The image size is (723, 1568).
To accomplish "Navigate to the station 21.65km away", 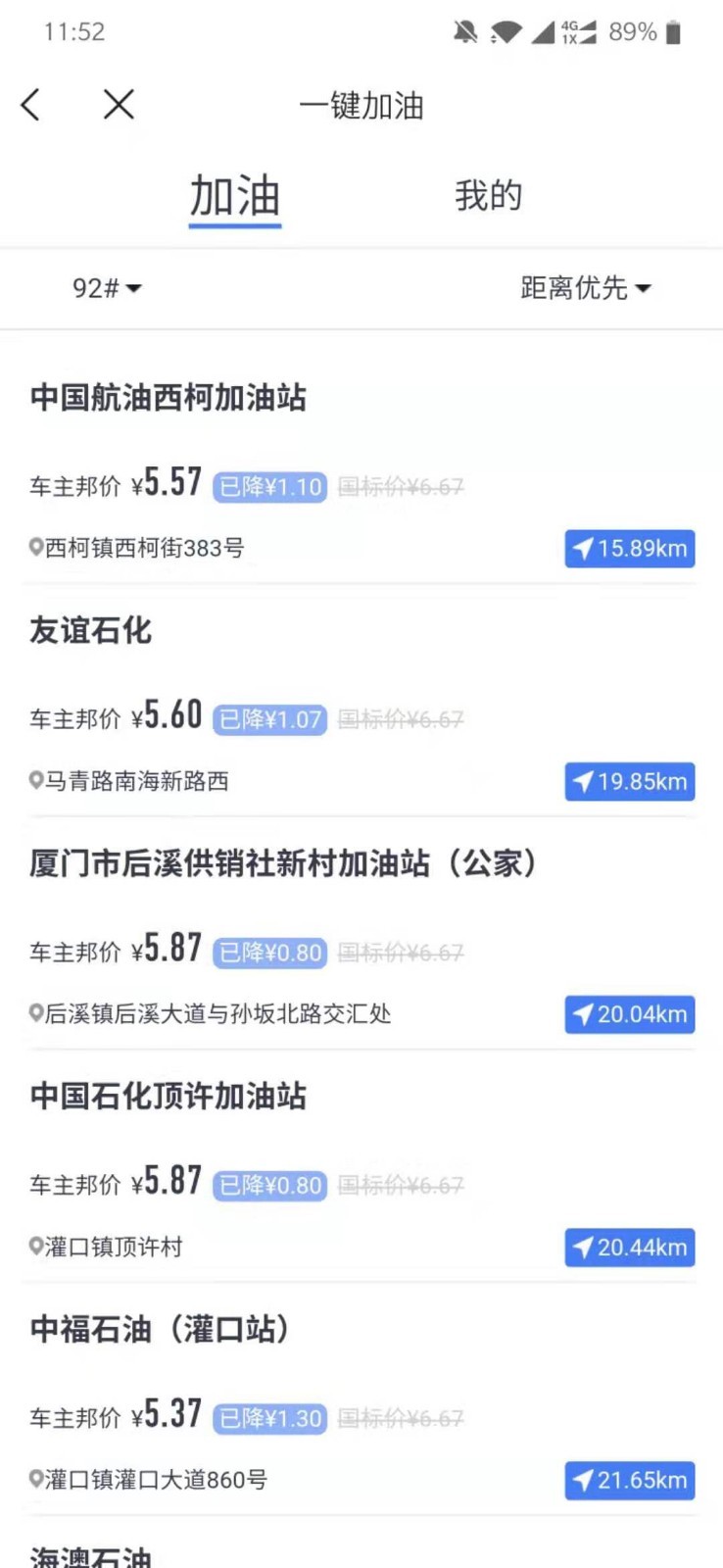I will point(630,1480).
